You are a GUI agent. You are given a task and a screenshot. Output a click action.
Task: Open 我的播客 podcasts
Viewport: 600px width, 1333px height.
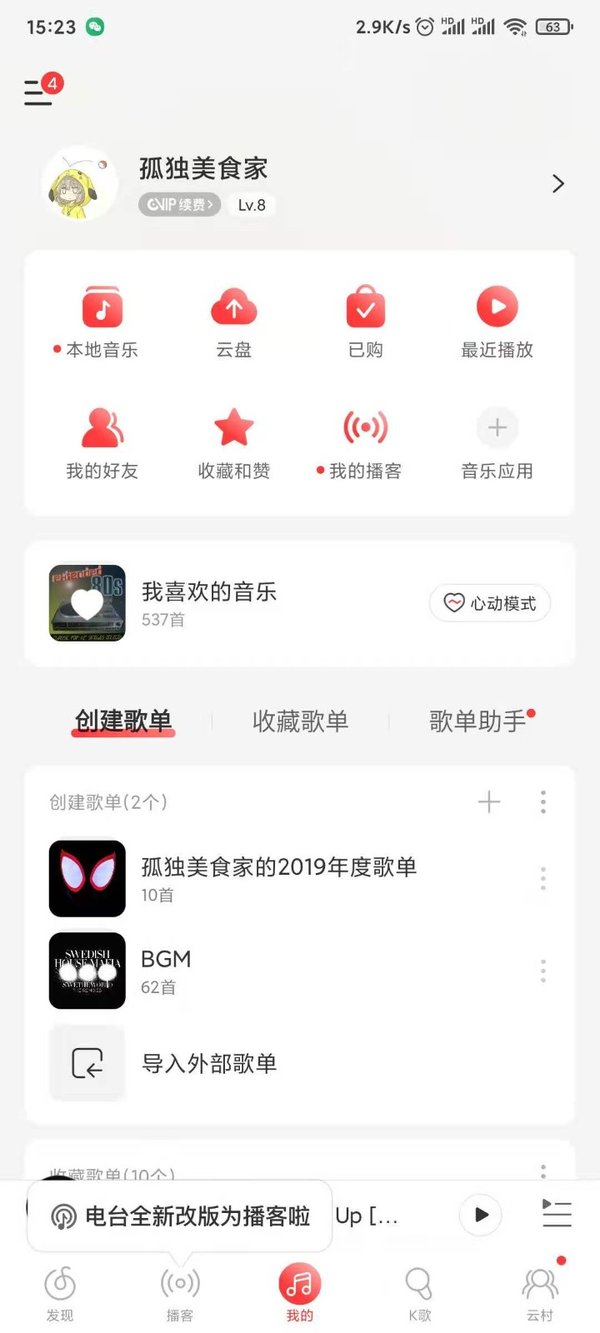[365, 443]
